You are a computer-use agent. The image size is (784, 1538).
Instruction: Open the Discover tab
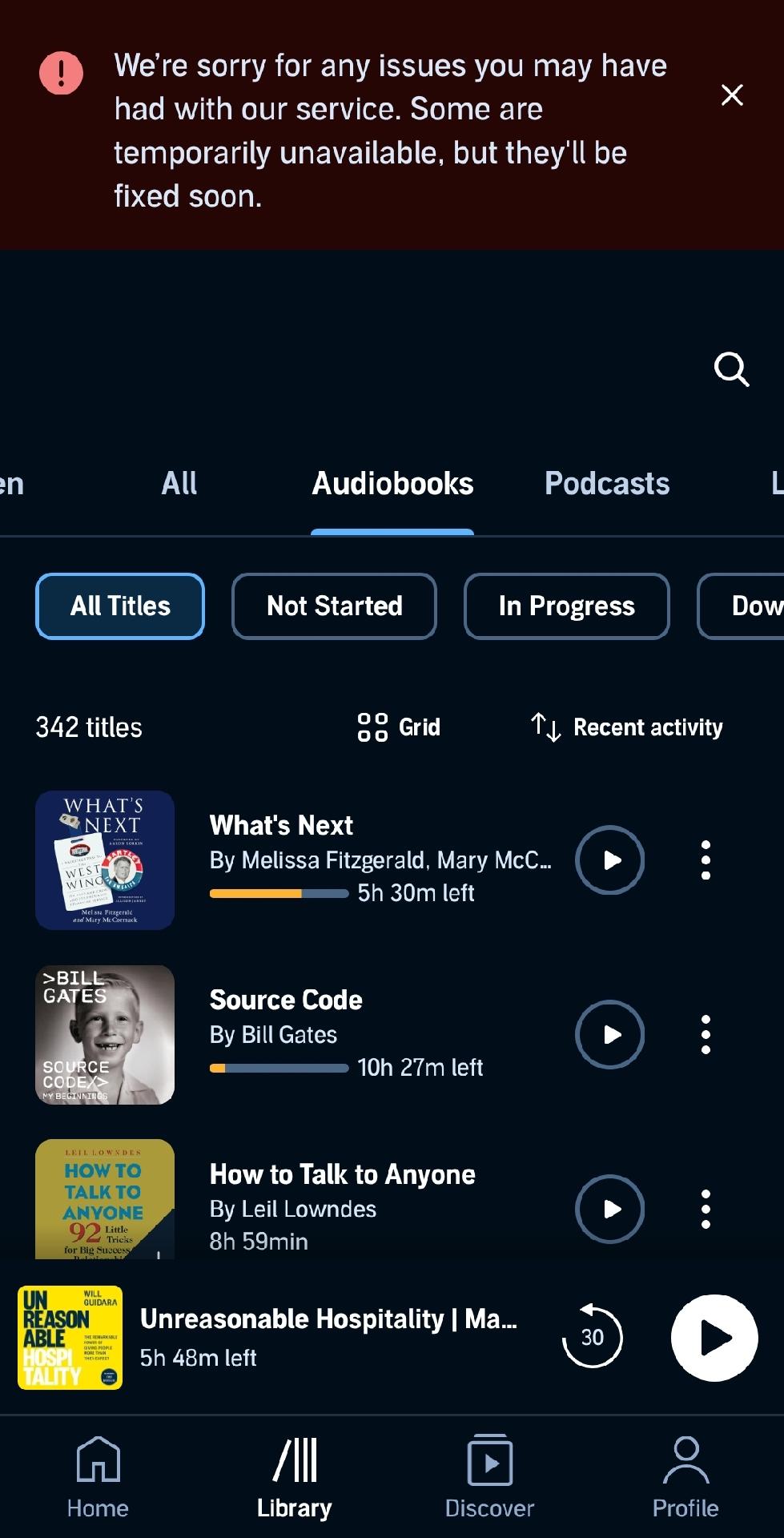point(489,1478)
